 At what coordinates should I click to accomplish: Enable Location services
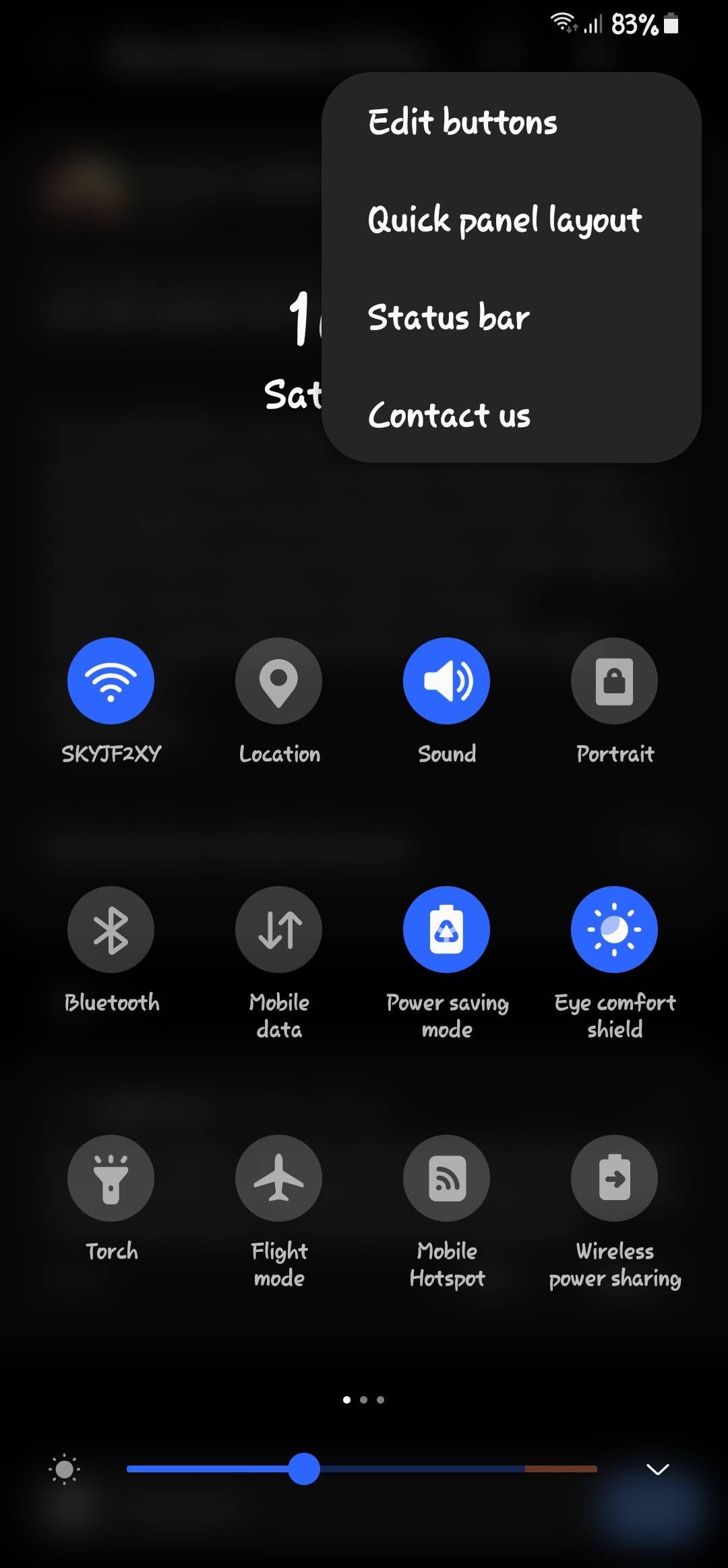(278, 681)
